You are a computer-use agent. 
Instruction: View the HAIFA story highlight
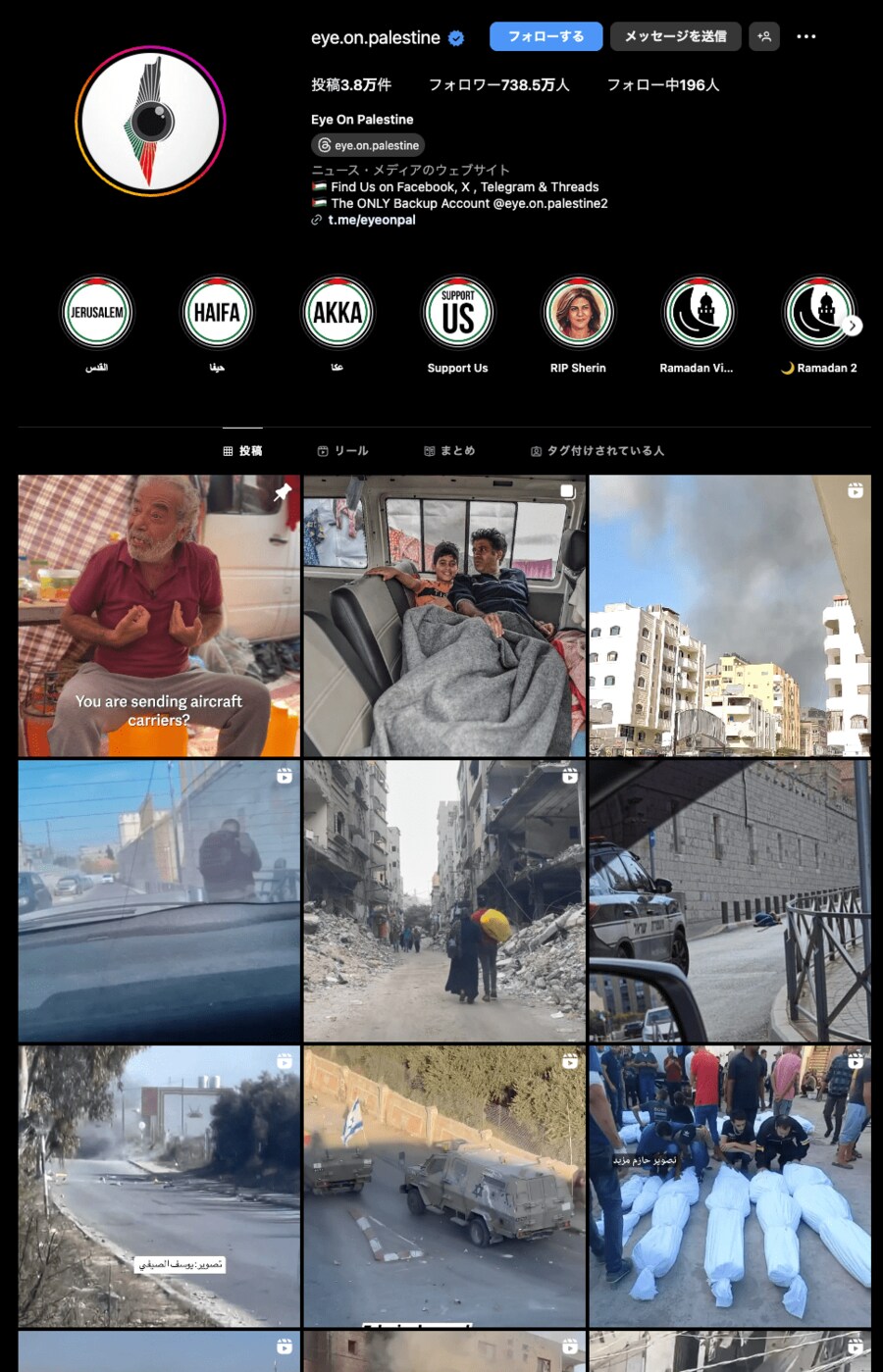pyautogui.click(x=217, y=313)
